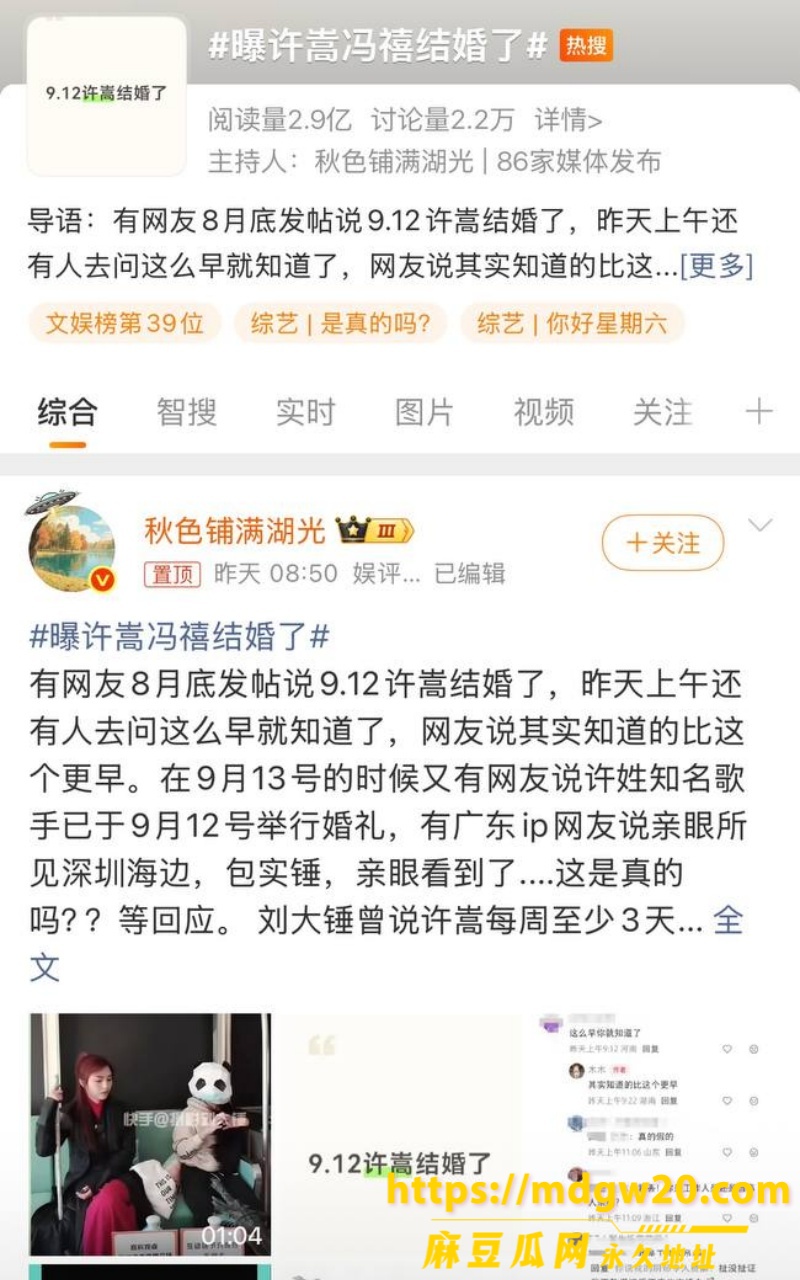
Task: Switch to the 视频 tab
Action: click(x=543, y=412)
